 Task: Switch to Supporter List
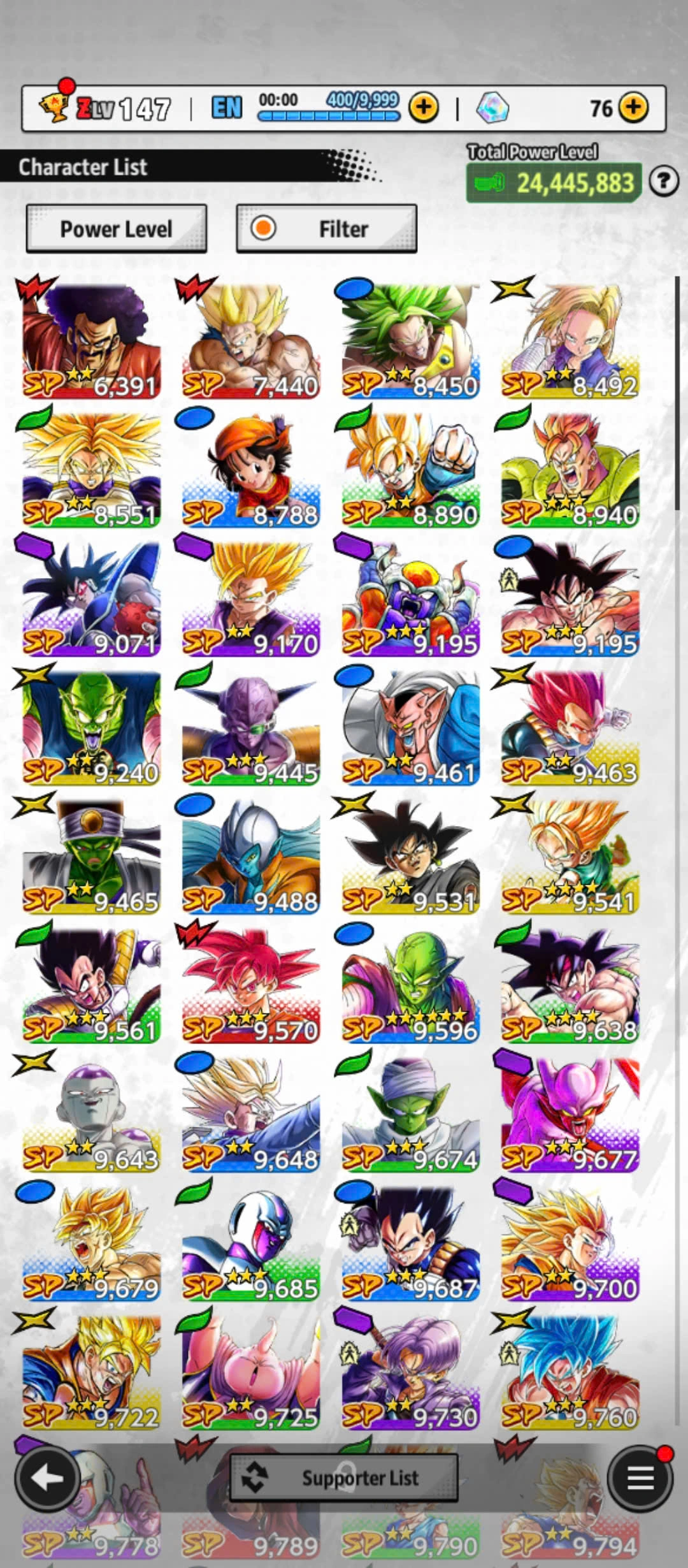point(344,1477)
